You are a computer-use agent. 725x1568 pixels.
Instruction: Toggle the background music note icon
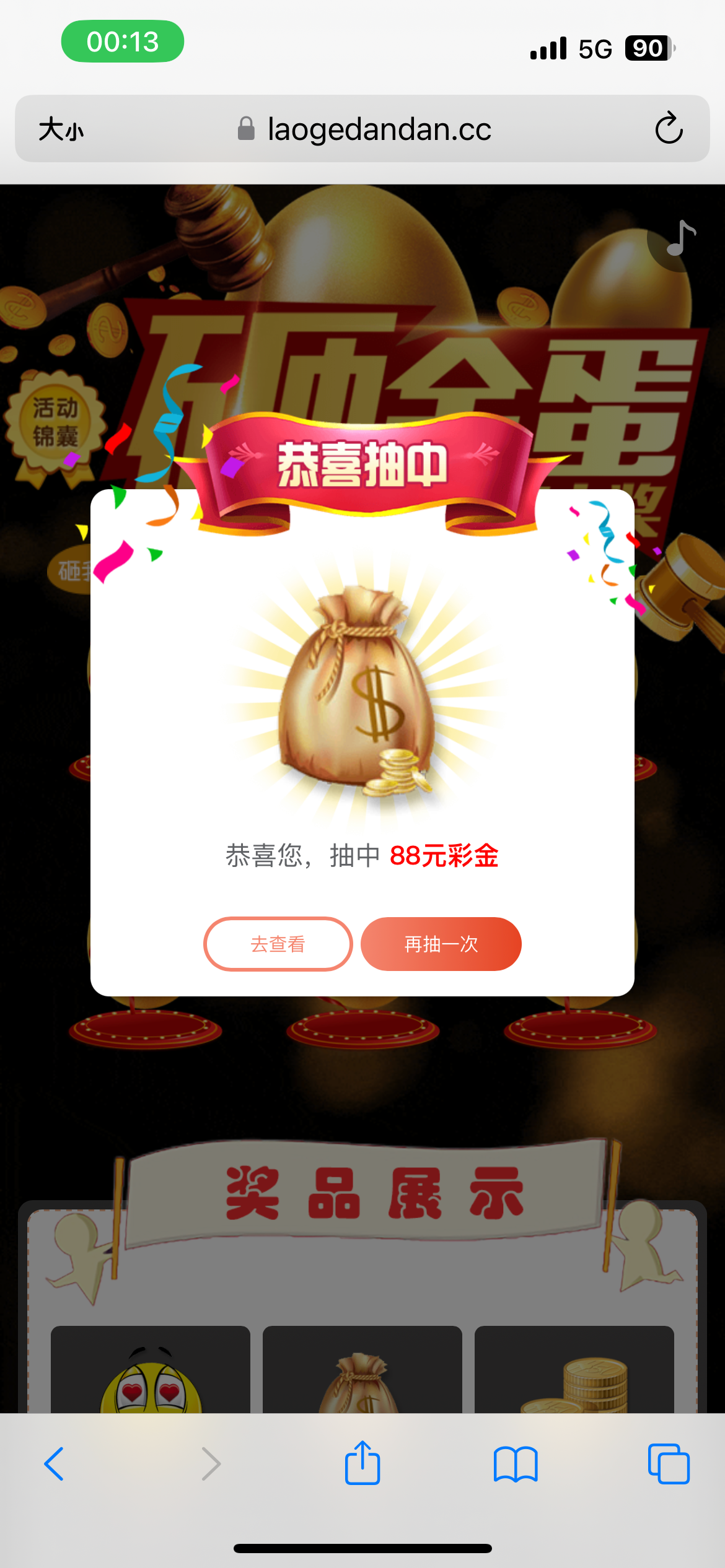click(680, 238)
